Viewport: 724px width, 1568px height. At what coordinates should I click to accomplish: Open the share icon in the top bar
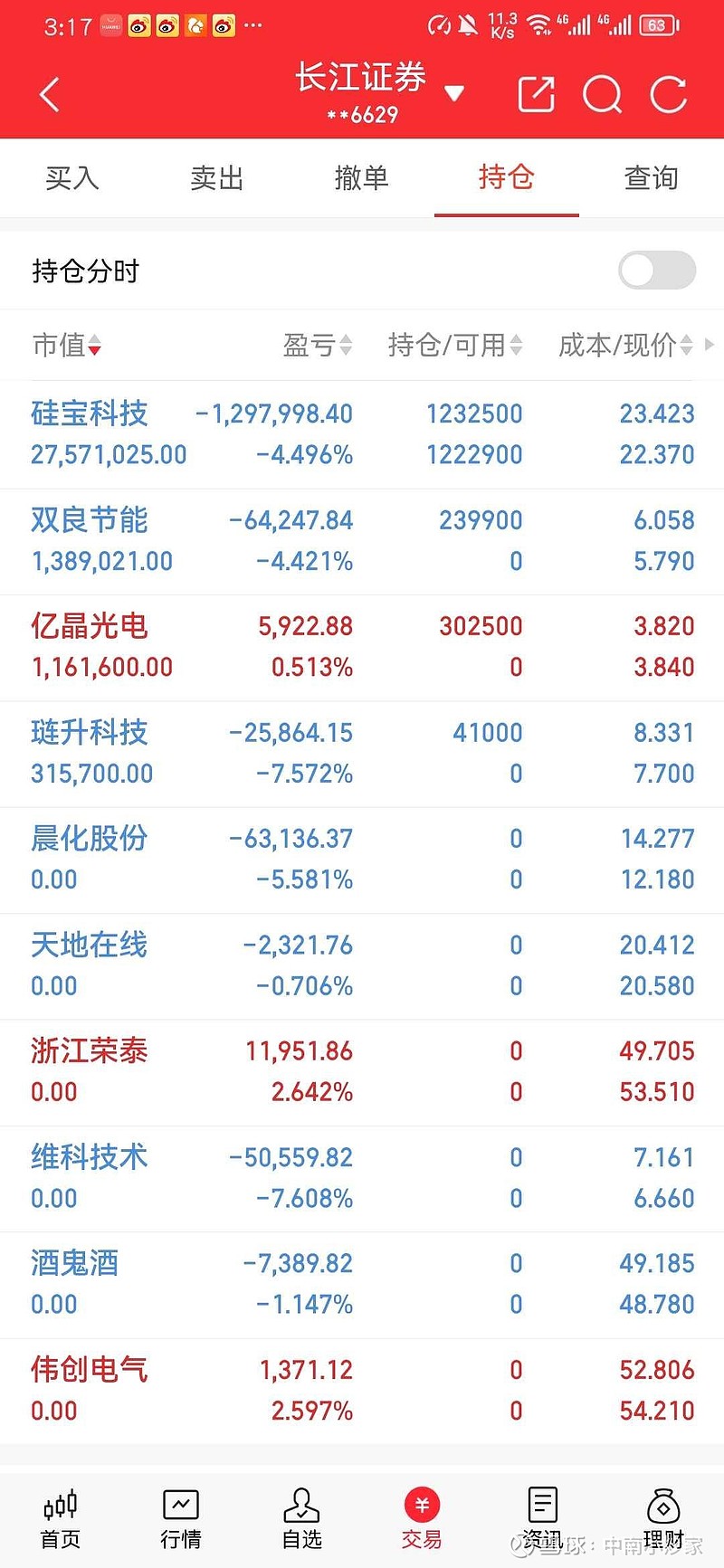536,93
